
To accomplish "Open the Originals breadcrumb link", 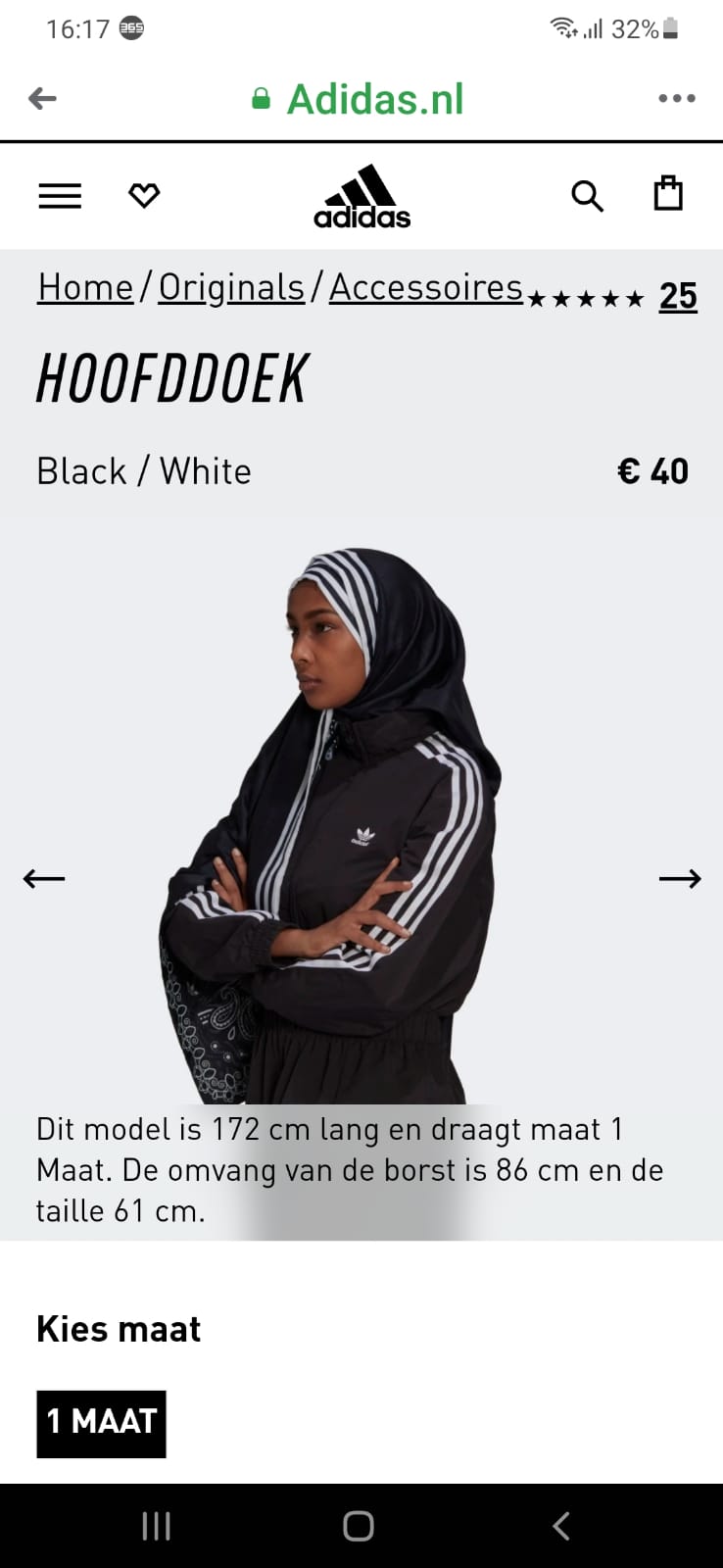I will (x=231, y=287).
